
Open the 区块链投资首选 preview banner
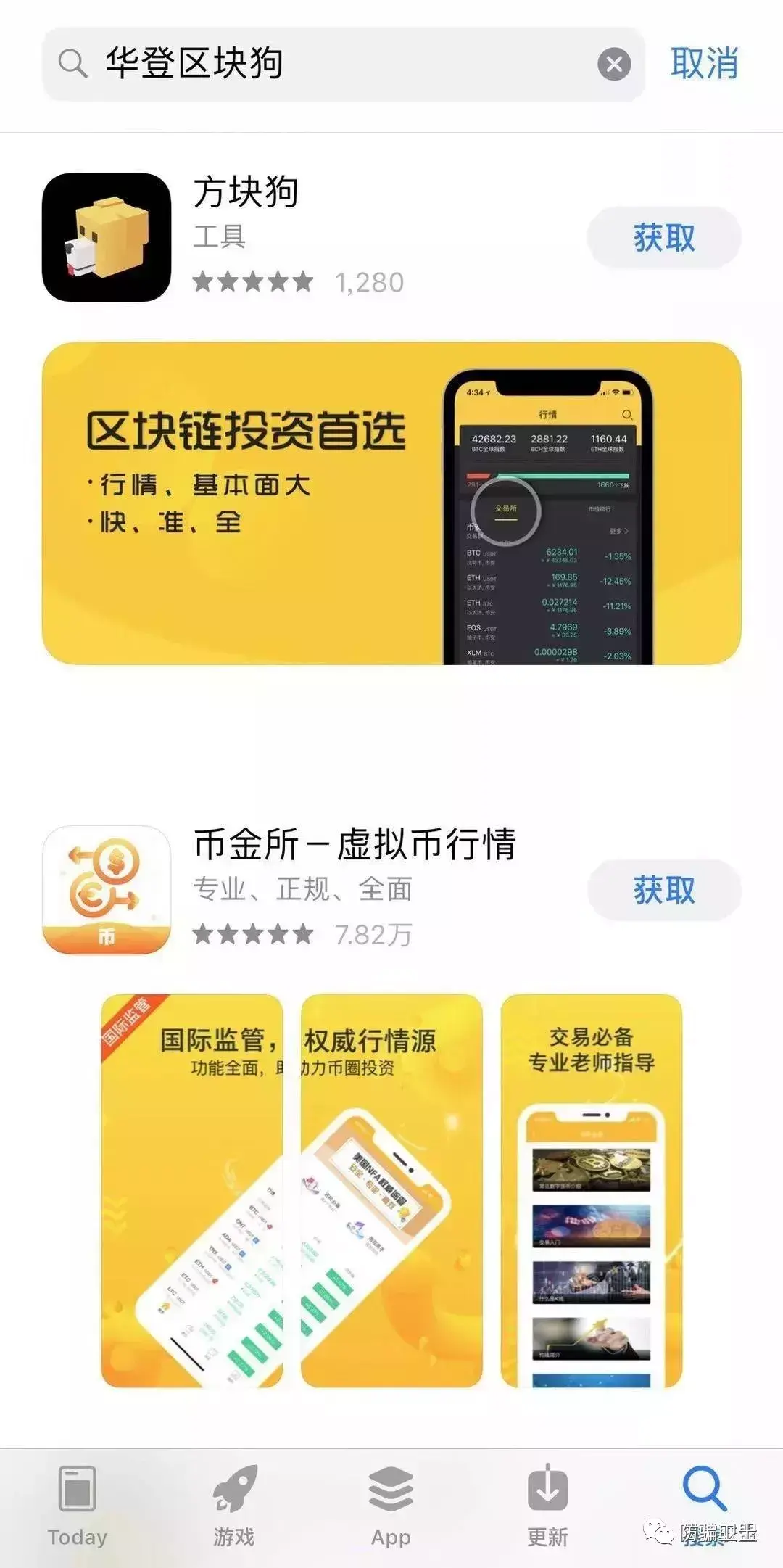(x=391, y=503)
